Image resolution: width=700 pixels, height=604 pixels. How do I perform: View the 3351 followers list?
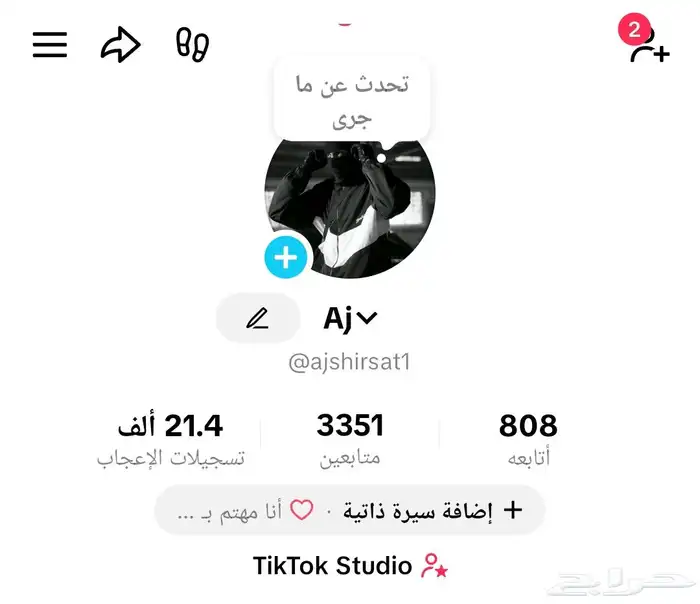[x=350, y=438]
